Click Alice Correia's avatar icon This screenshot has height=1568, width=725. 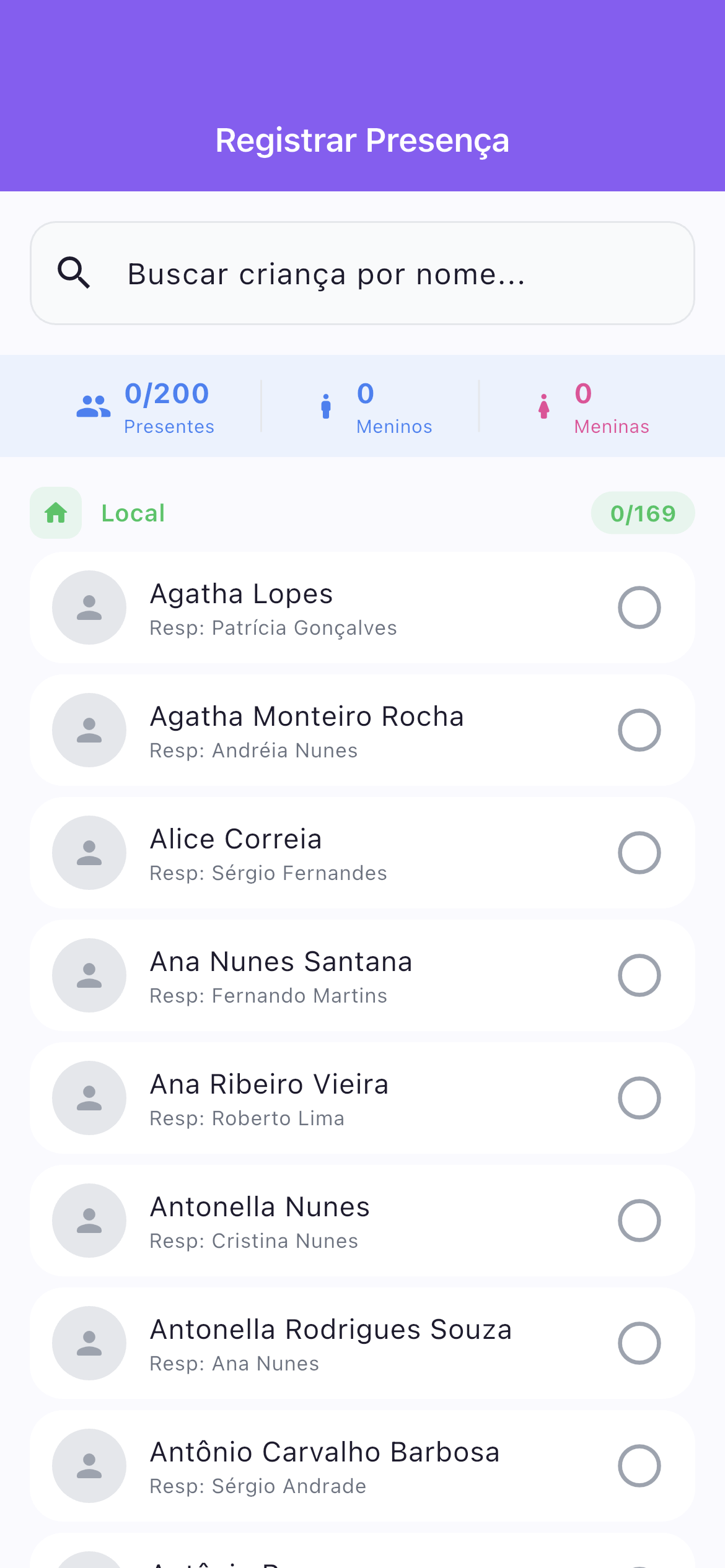[x=89, y=853]
